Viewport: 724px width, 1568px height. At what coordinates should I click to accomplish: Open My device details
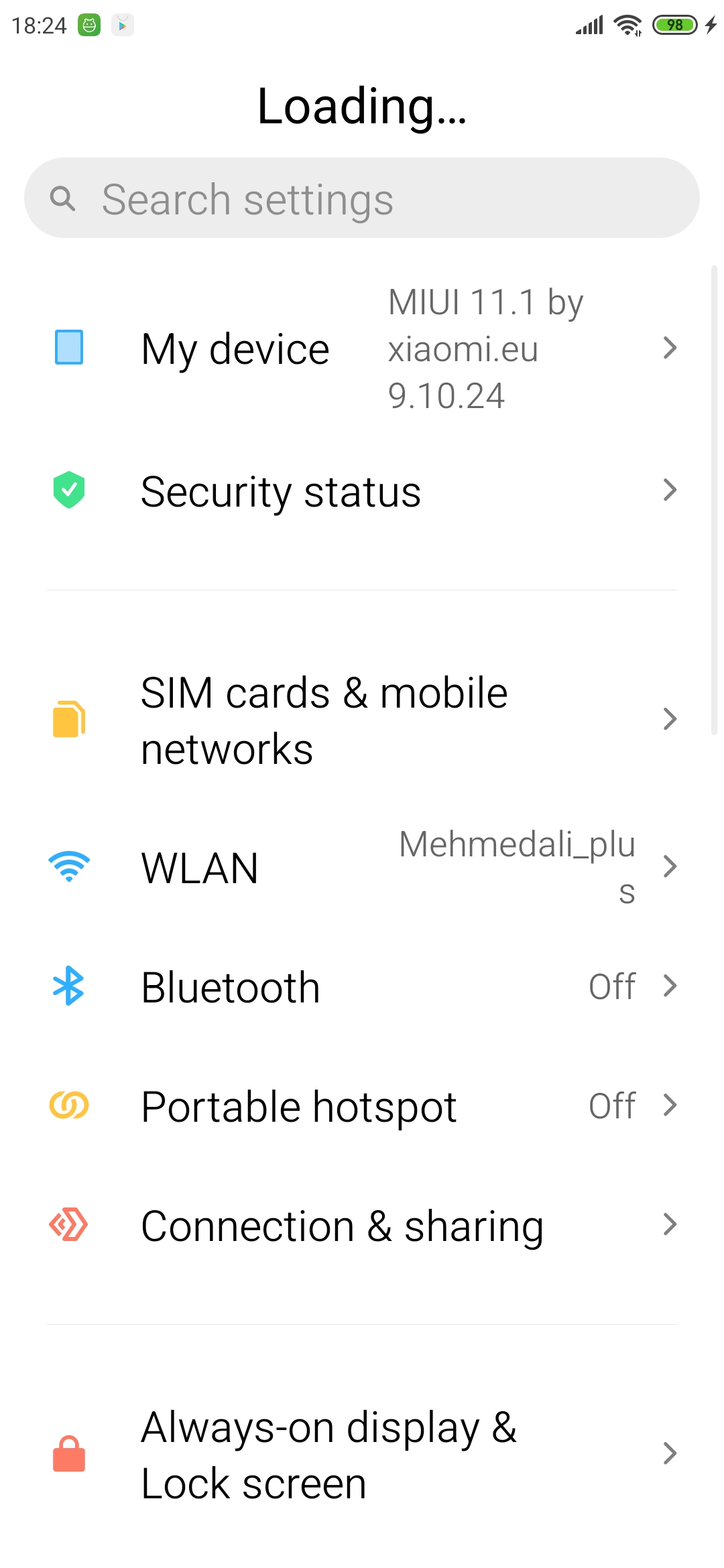tap(362, 348)
